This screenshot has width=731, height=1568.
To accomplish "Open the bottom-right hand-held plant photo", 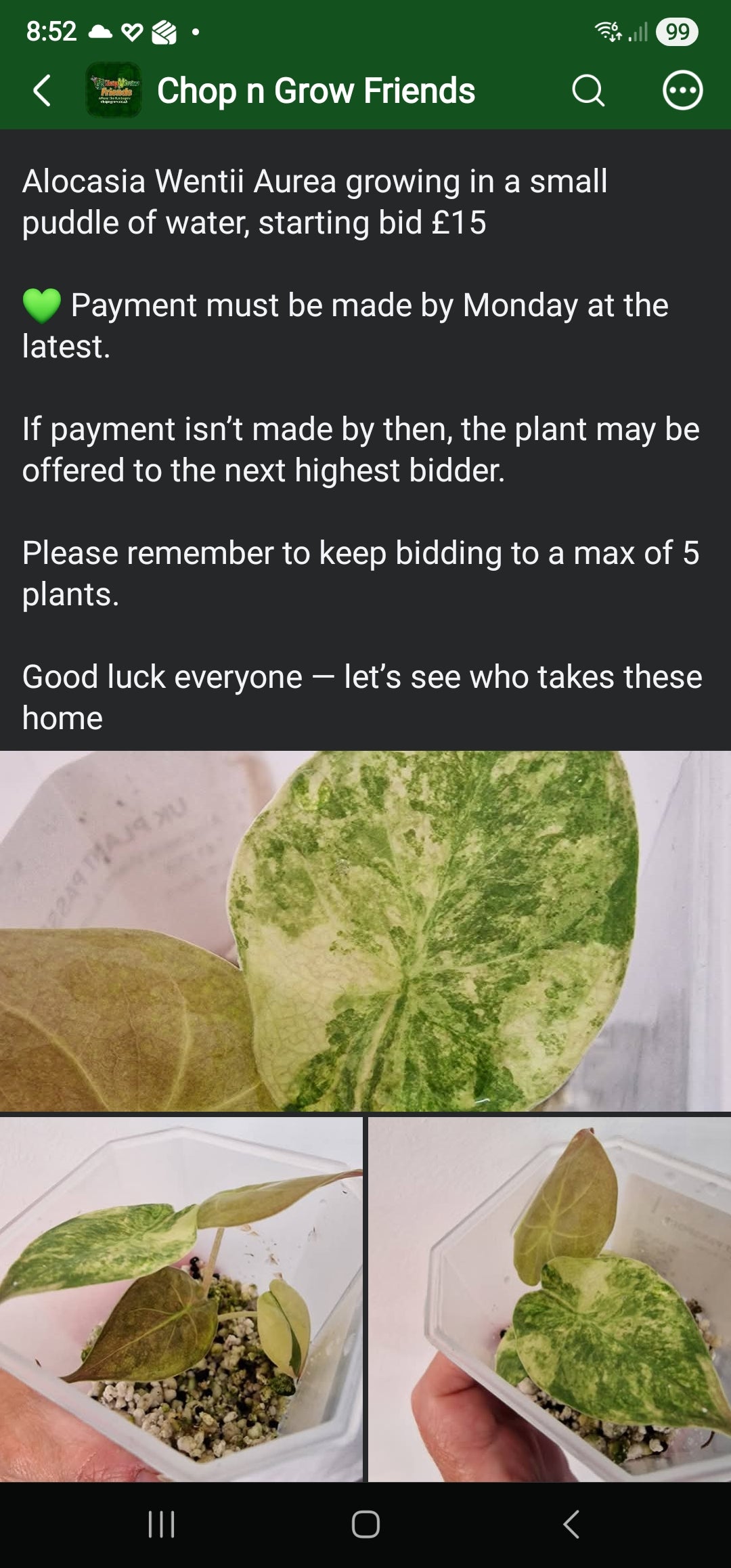I will point(550,1299).
